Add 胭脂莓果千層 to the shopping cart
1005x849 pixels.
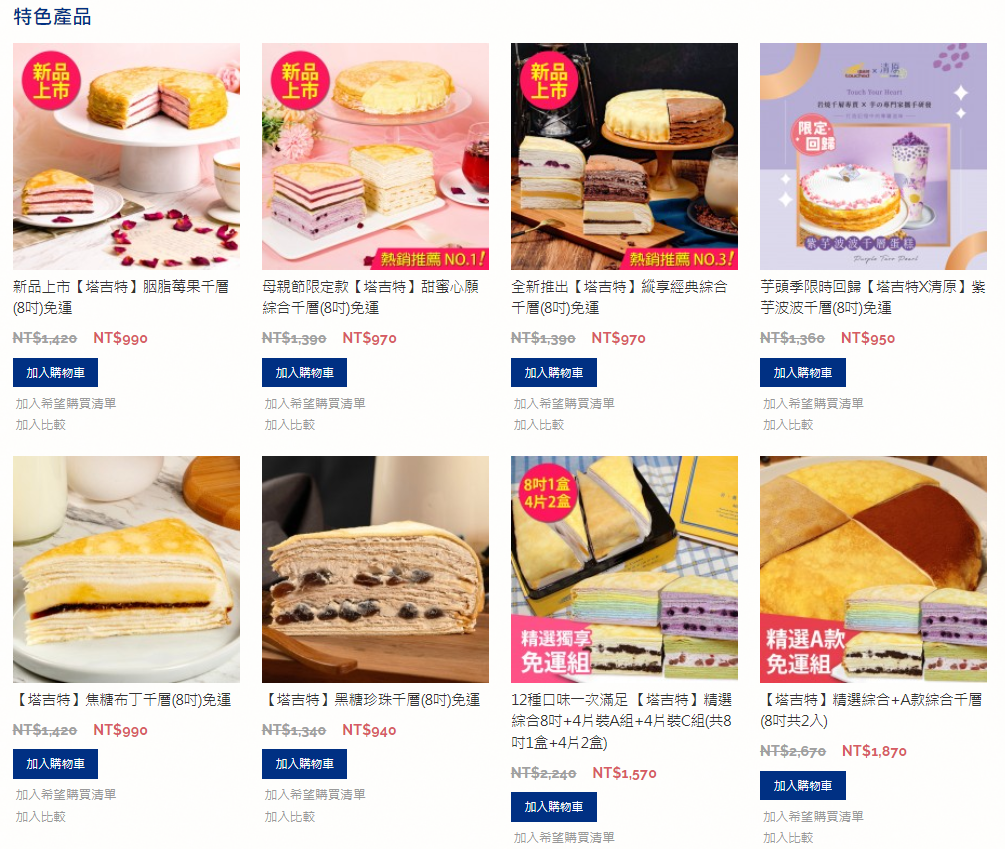click(55, 373)
